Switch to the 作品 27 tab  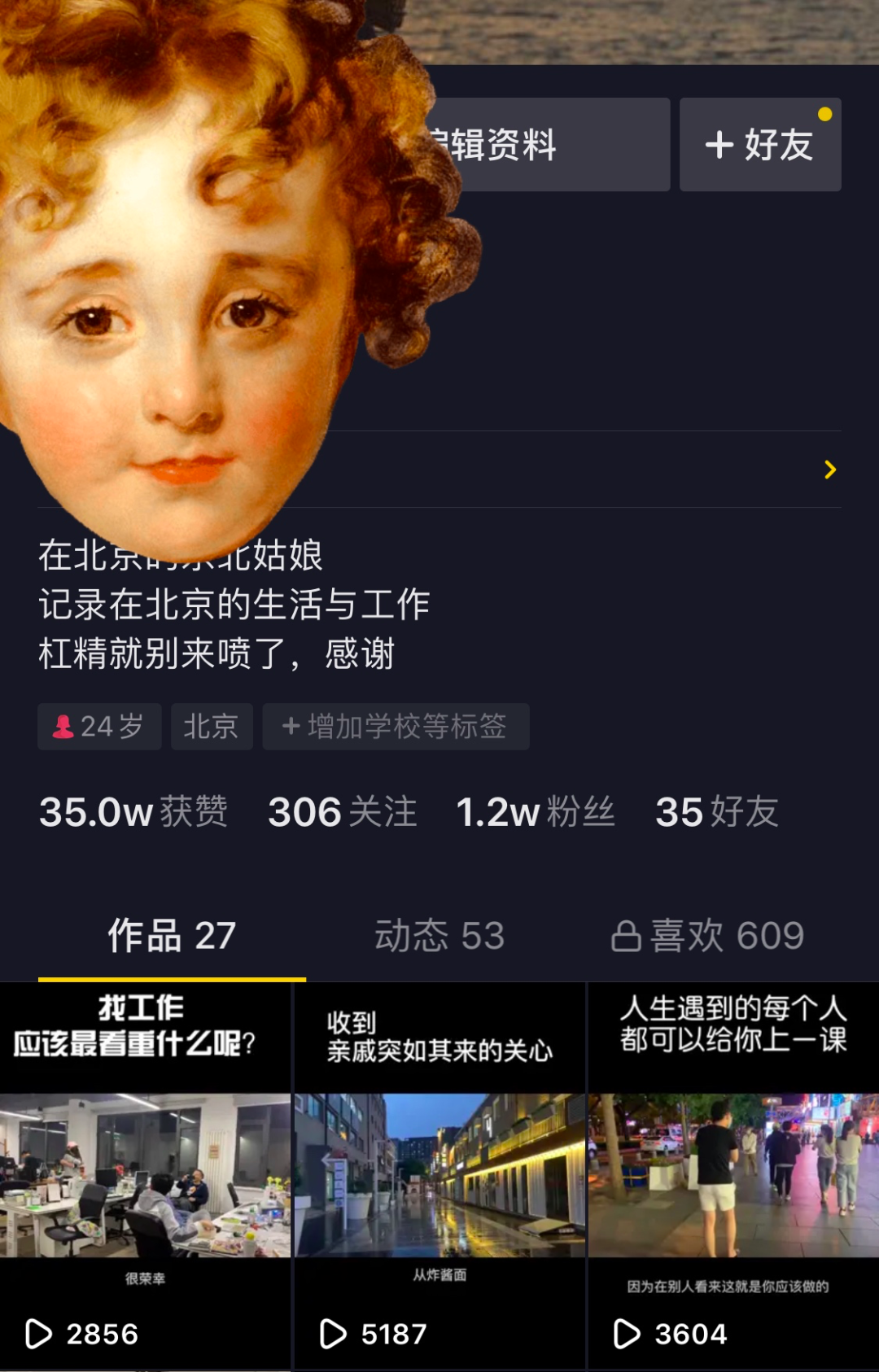pos(172,936)
